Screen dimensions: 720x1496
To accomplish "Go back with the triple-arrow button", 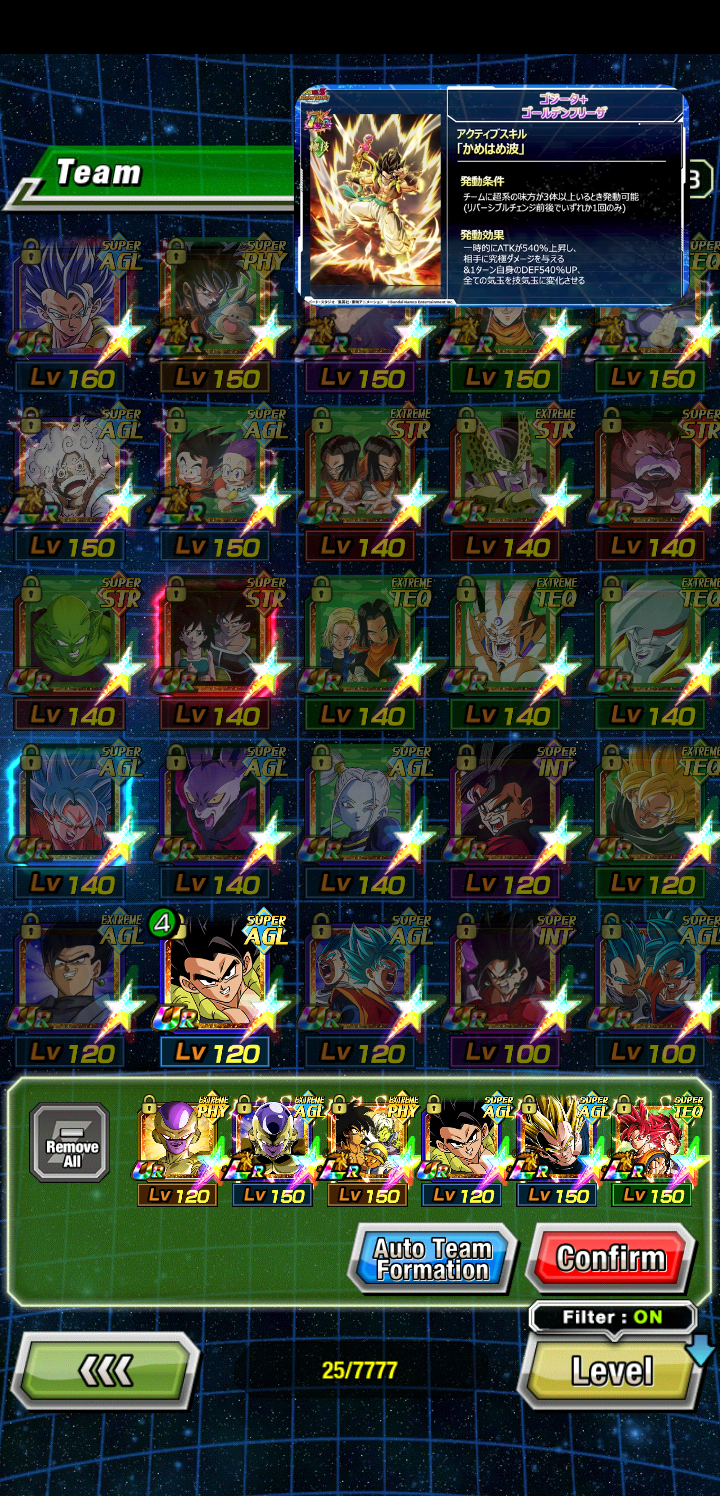I will [105, 1370].
